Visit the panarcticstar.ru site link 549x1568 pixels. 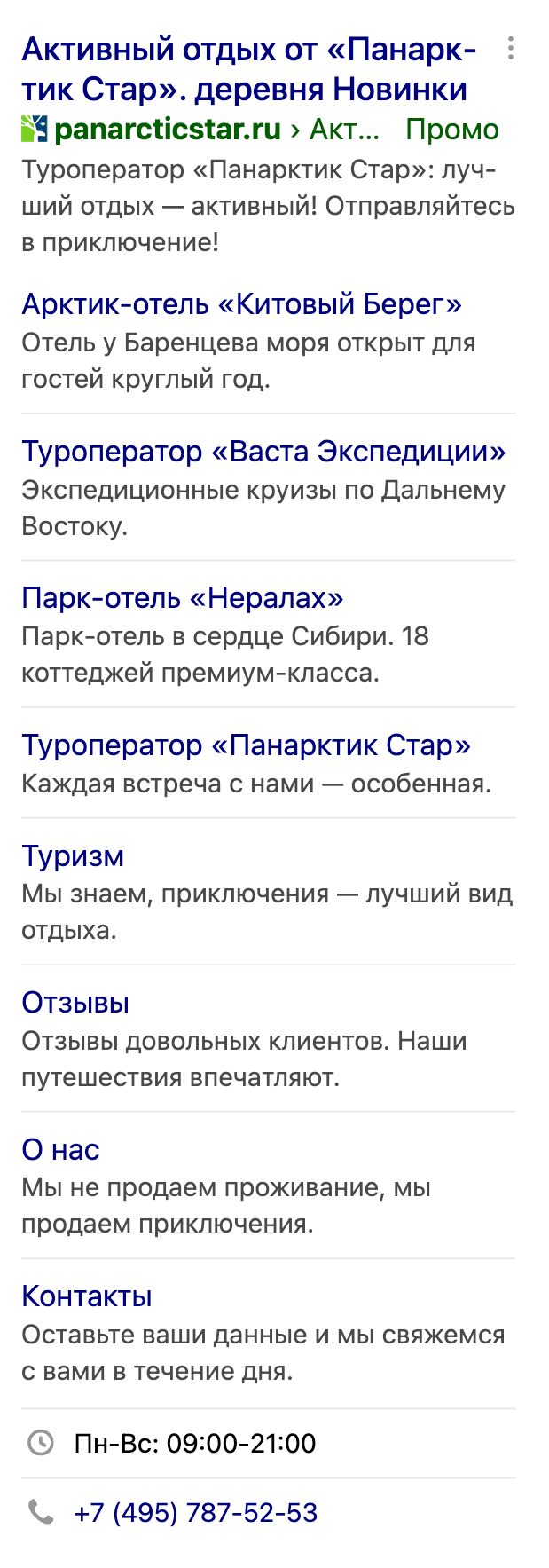coord(168,130)
